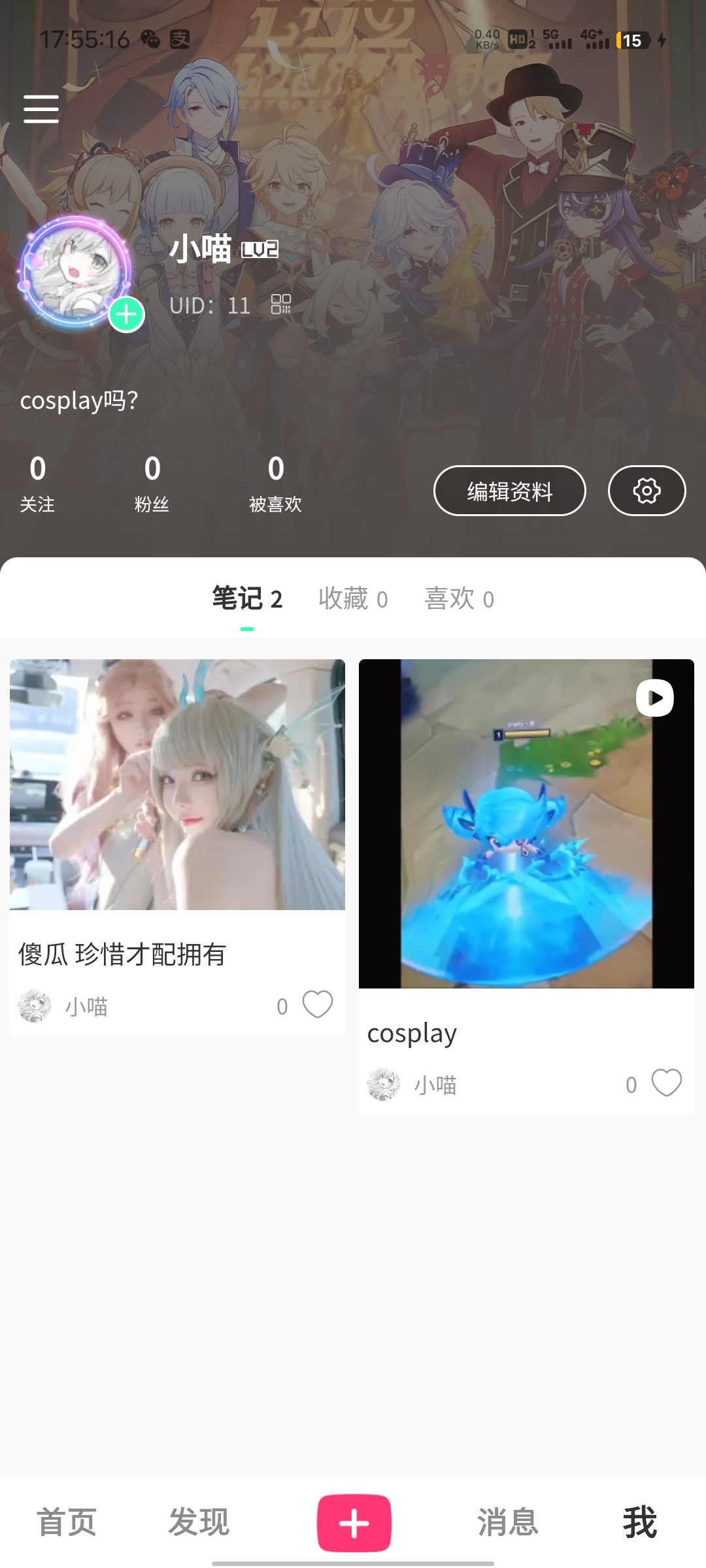Tap the green plus badge on the avatar

click(x=126, y=314)
